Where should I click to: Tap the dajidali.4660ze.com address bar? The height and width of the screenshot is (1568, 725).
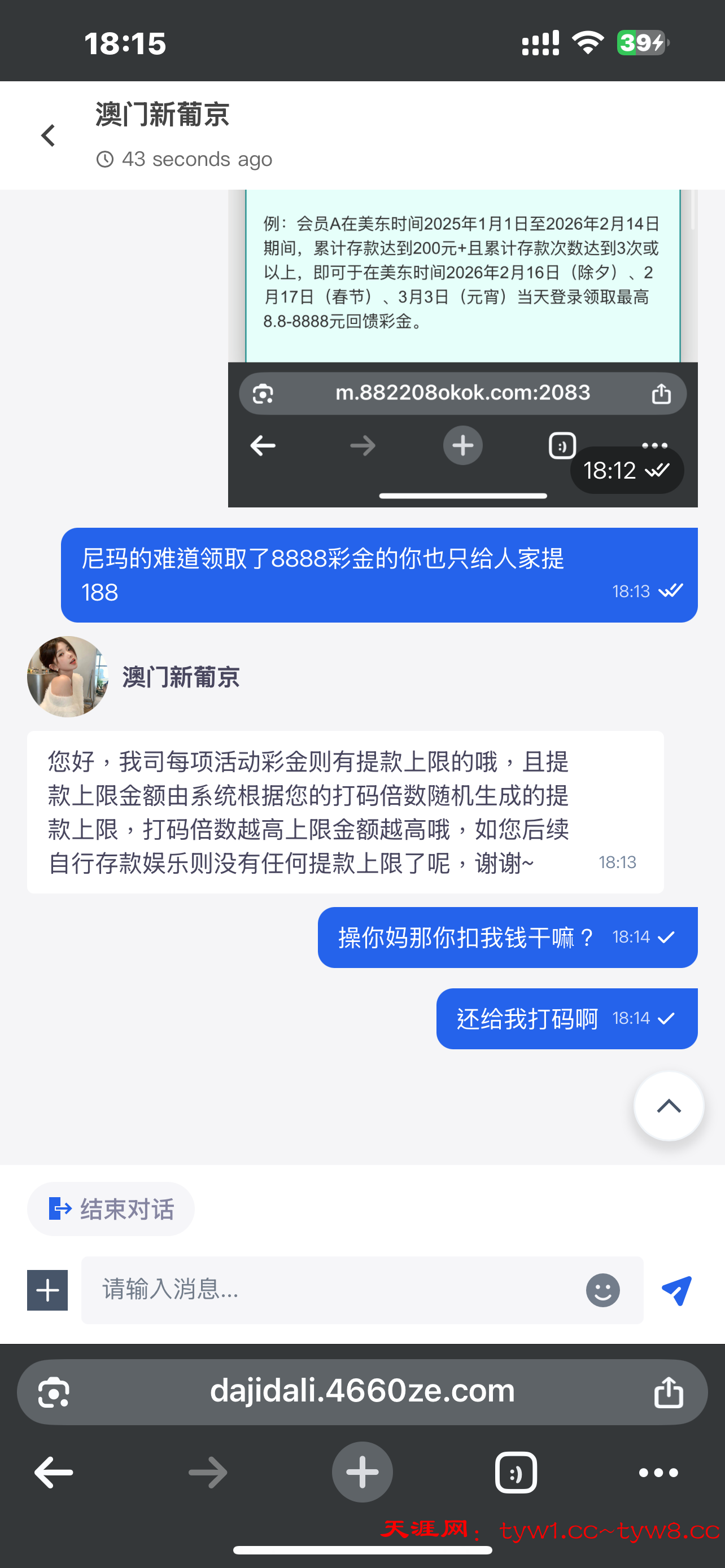[362, 1391]
